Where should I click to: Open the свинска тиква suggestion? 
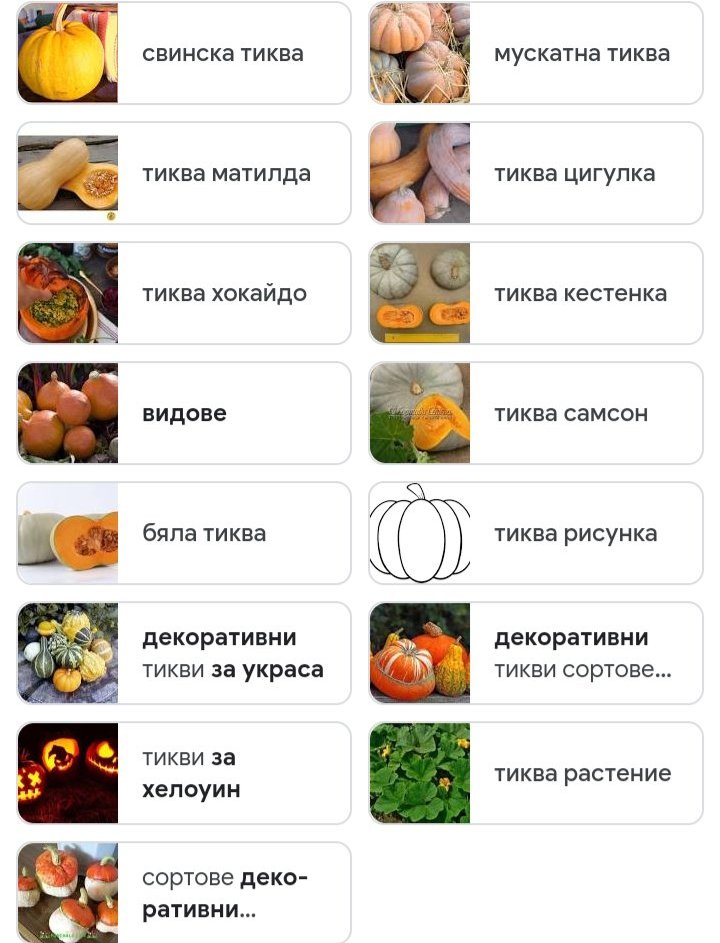coord(184,53)
